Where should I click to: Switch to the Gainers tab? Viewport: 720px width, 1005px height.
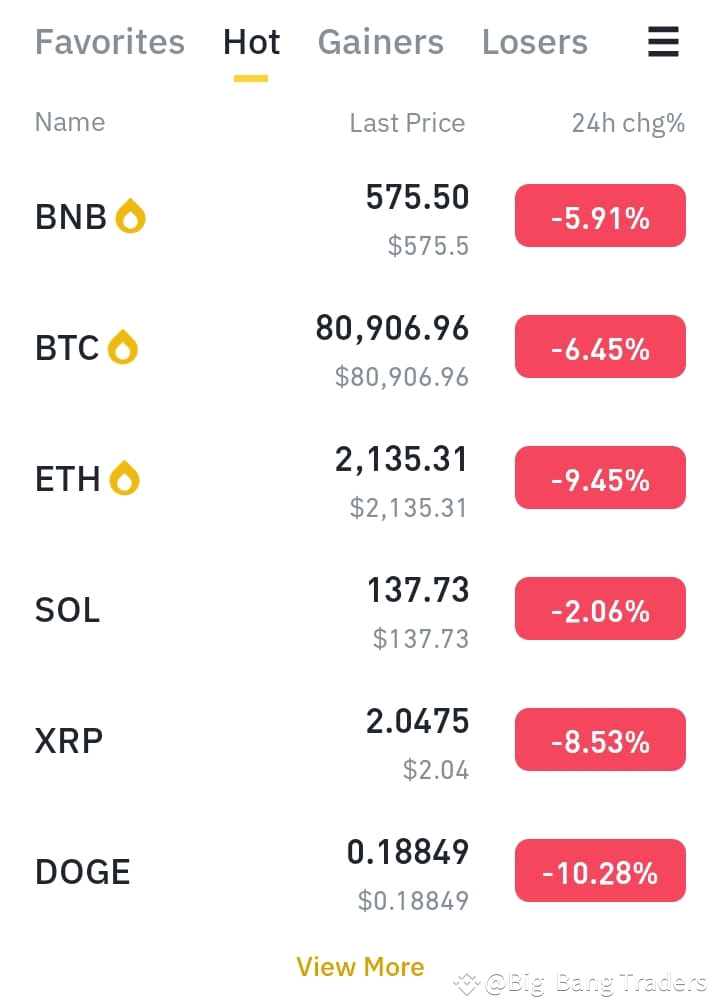tap(381, 42)
